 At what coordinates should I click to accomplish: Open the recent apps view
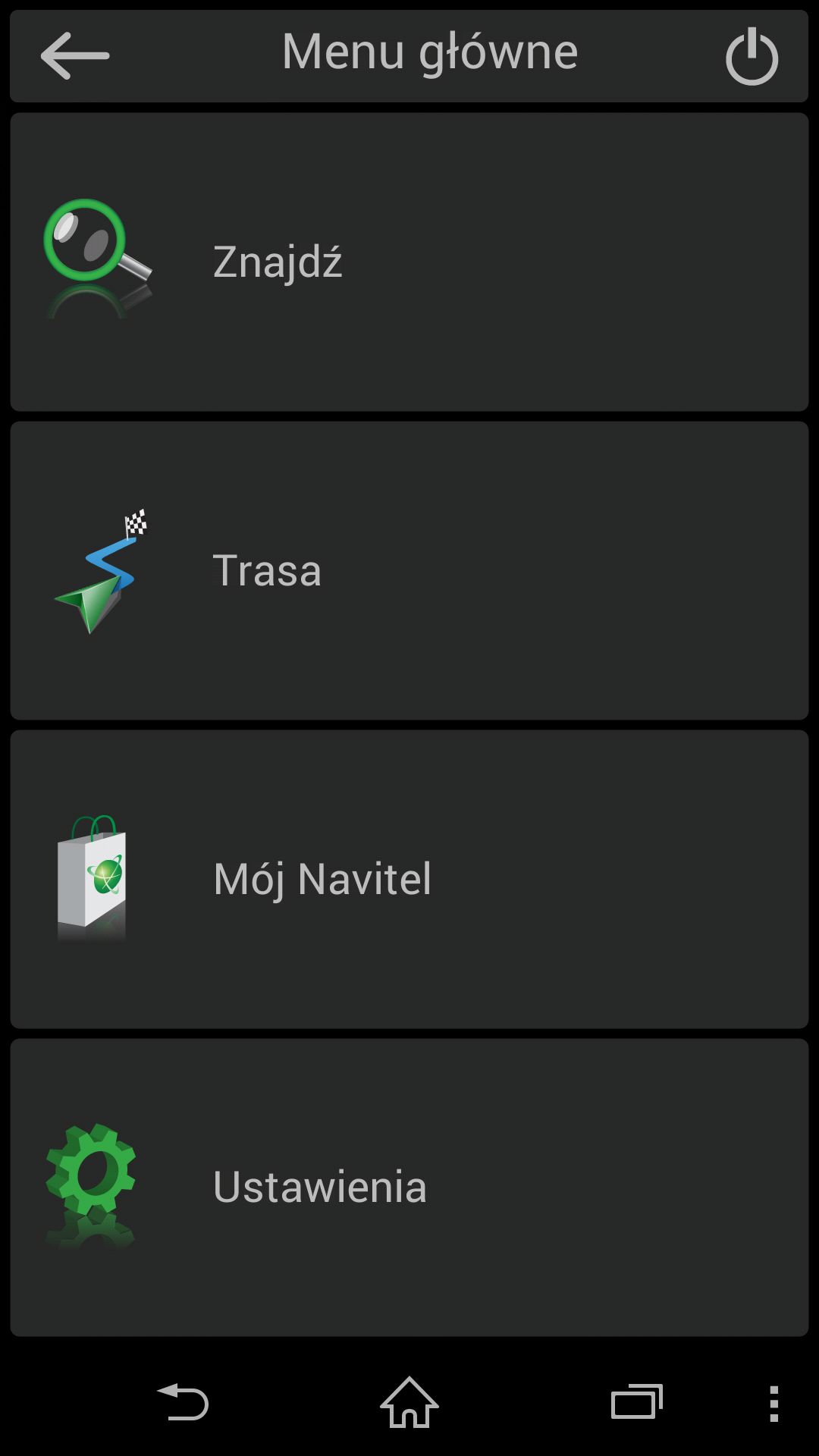point(637,1402)
